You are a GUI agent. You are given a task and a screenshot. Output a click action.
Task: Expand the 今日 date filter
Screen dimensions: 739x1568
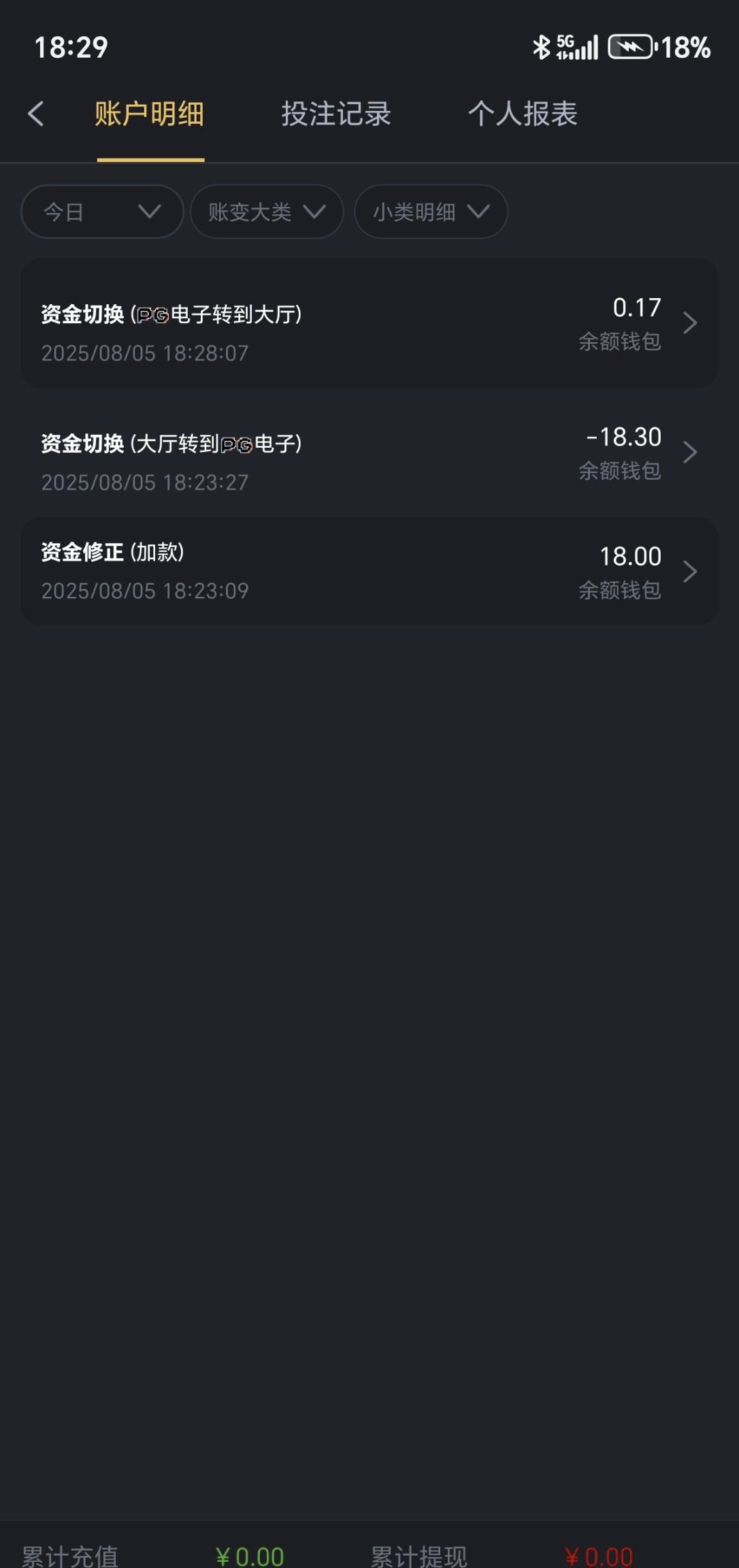pos(103,212)
